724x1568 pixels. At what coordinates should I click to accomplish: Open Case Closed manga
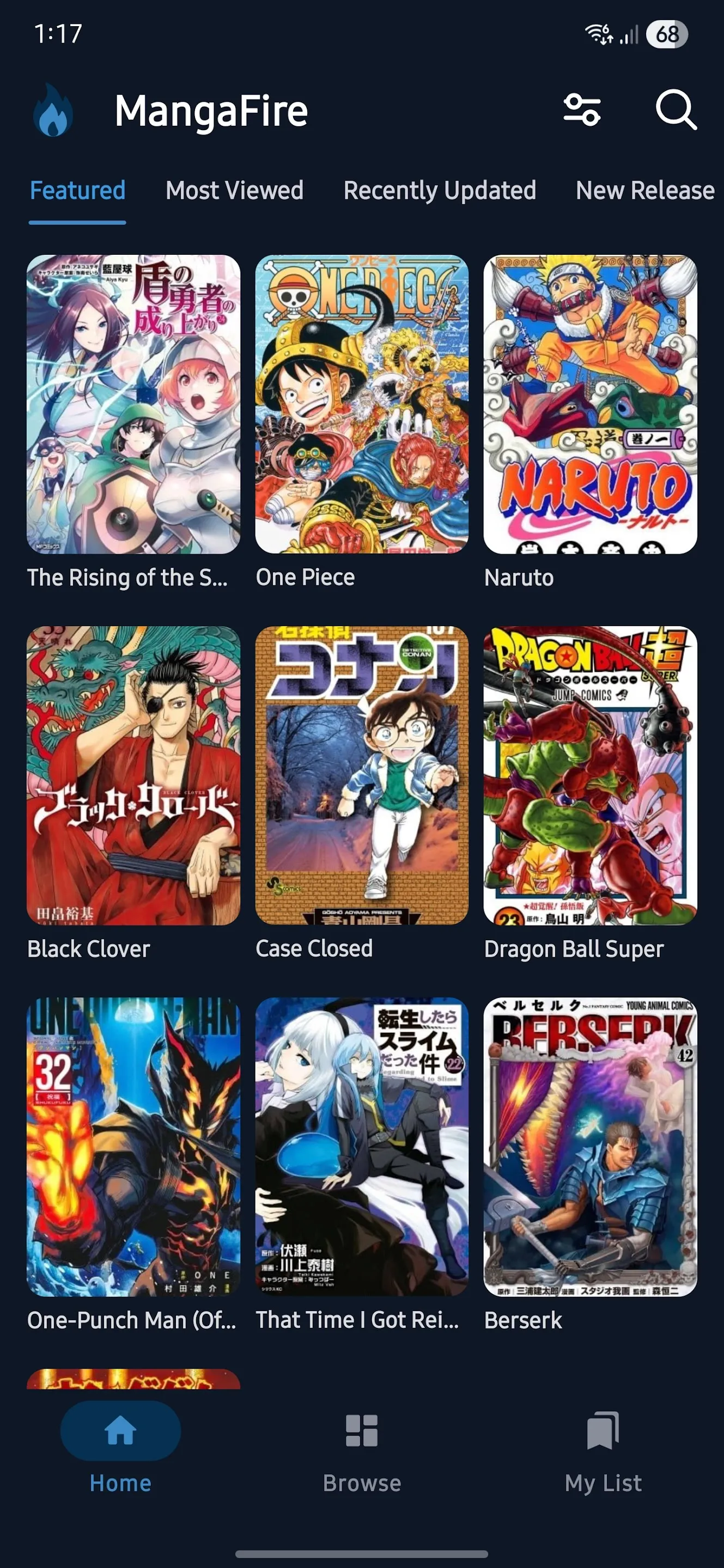(x=362, y=775)
